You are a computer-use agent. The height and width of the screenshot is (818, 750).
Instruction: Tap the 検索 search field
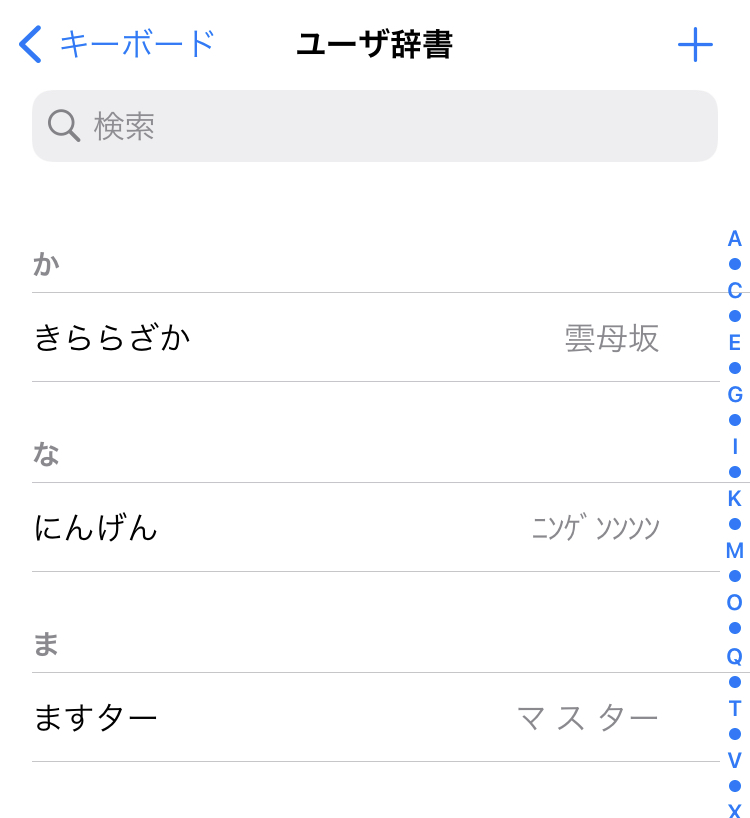click(x=375, y=126)
